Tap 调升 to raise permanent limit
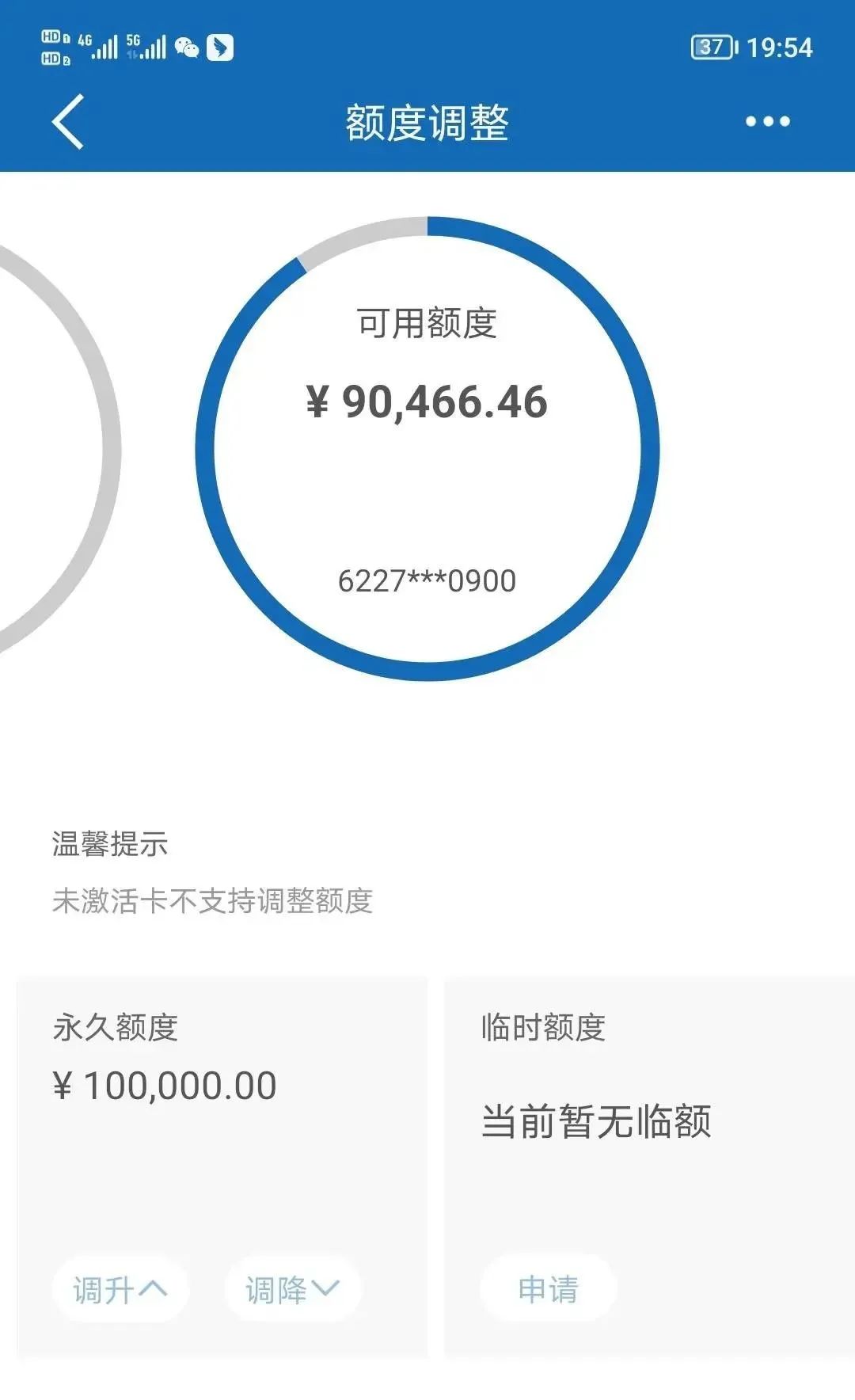This screenshot has width=855, height=1400. click(120, 1290)
